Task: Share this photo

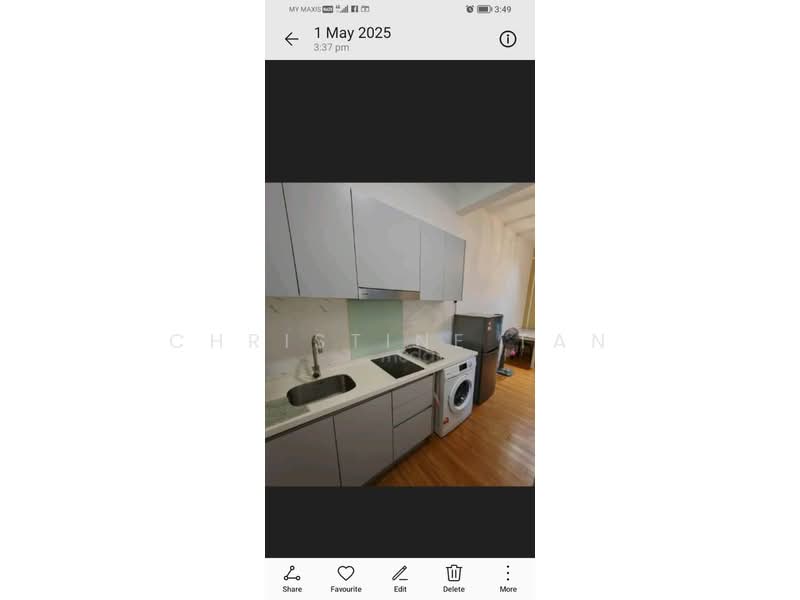Action: (292, 579)
